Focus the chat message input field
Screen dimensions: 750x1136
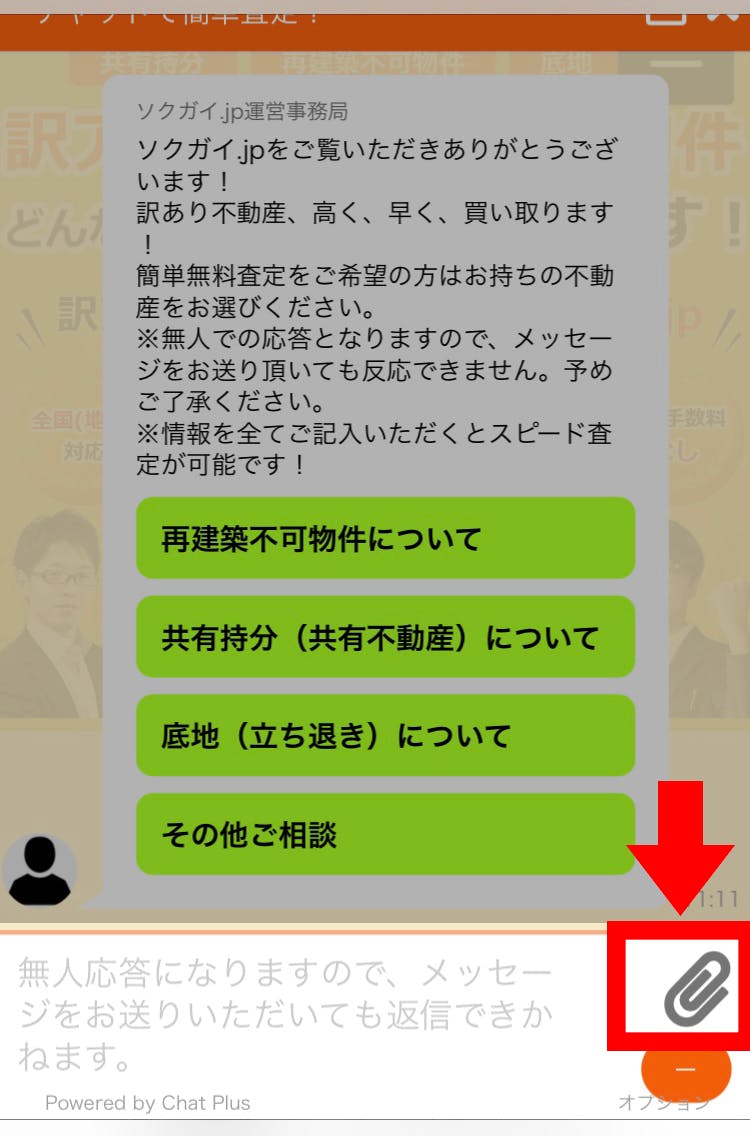[x=300, y=1012]
